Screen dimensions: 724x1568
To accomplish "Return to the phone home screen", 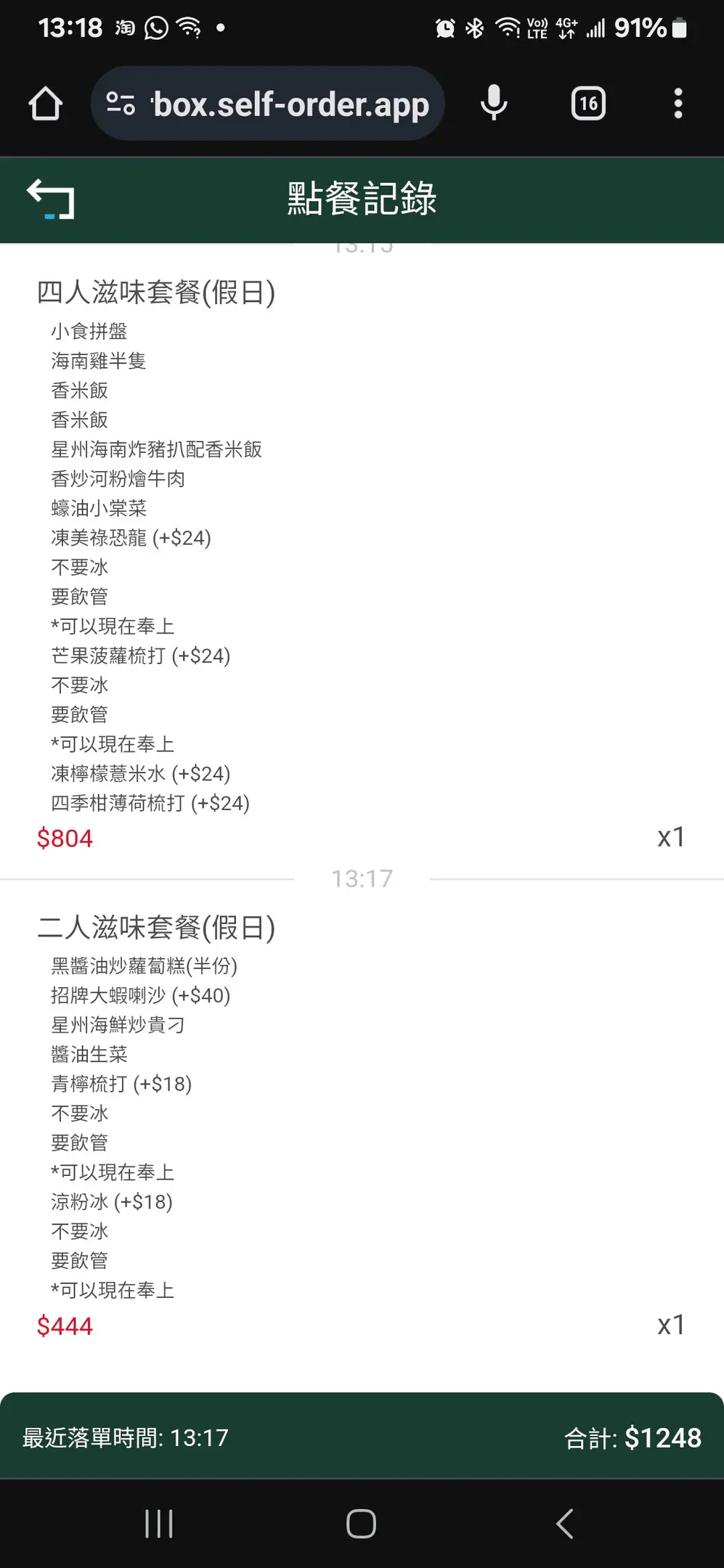I will pyautogui.click(x=361, y=1523).
